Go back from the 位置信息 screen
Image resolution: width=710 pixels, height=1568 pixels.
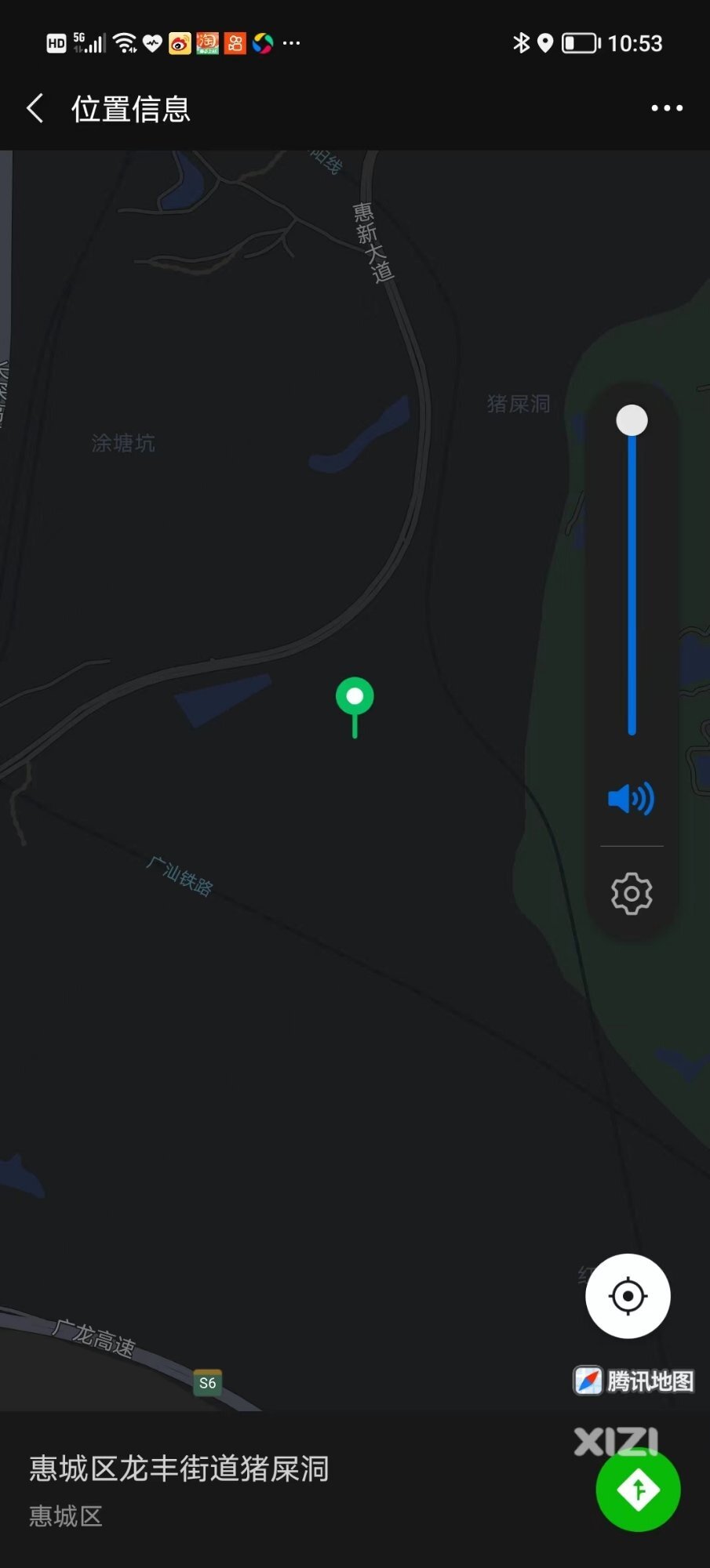coord(35,108)
